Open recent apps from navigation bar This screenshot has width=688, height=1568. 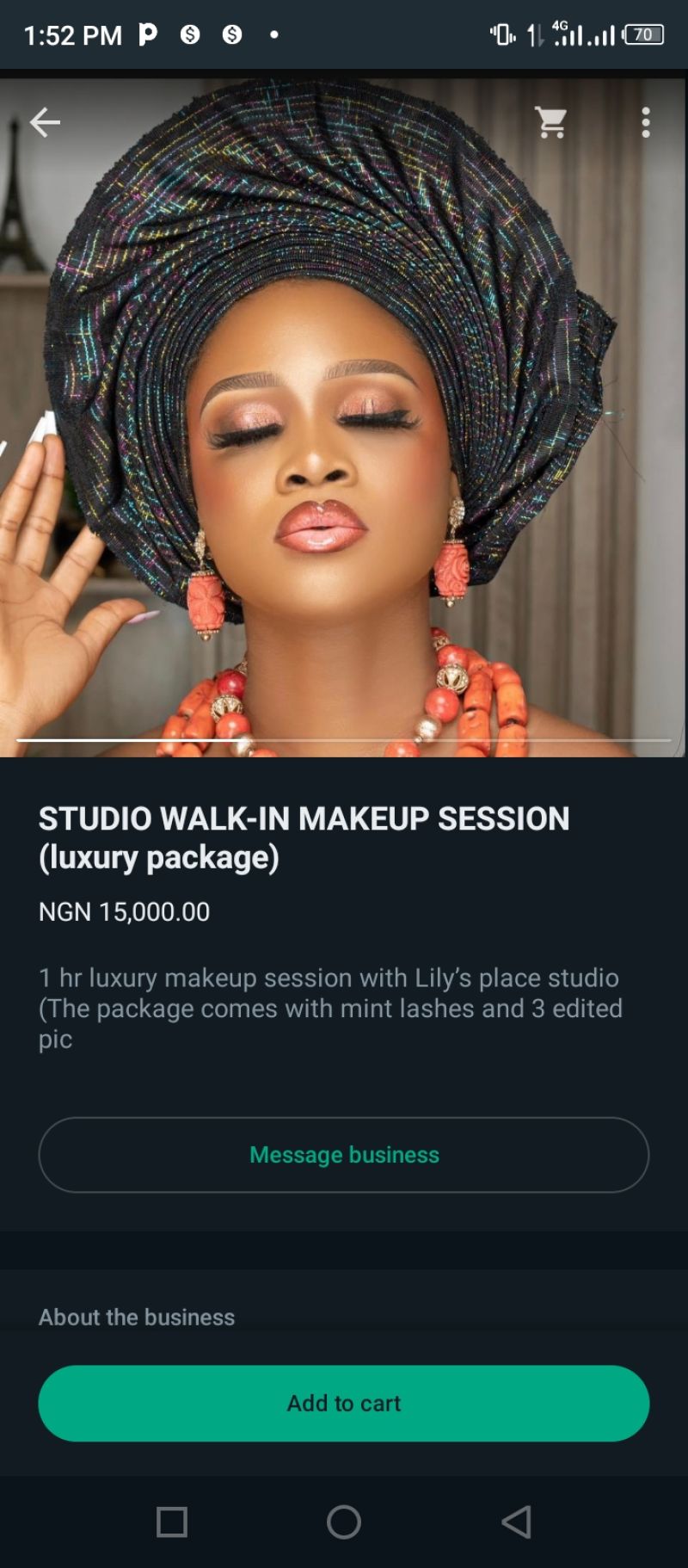[x=172, y=1522]
